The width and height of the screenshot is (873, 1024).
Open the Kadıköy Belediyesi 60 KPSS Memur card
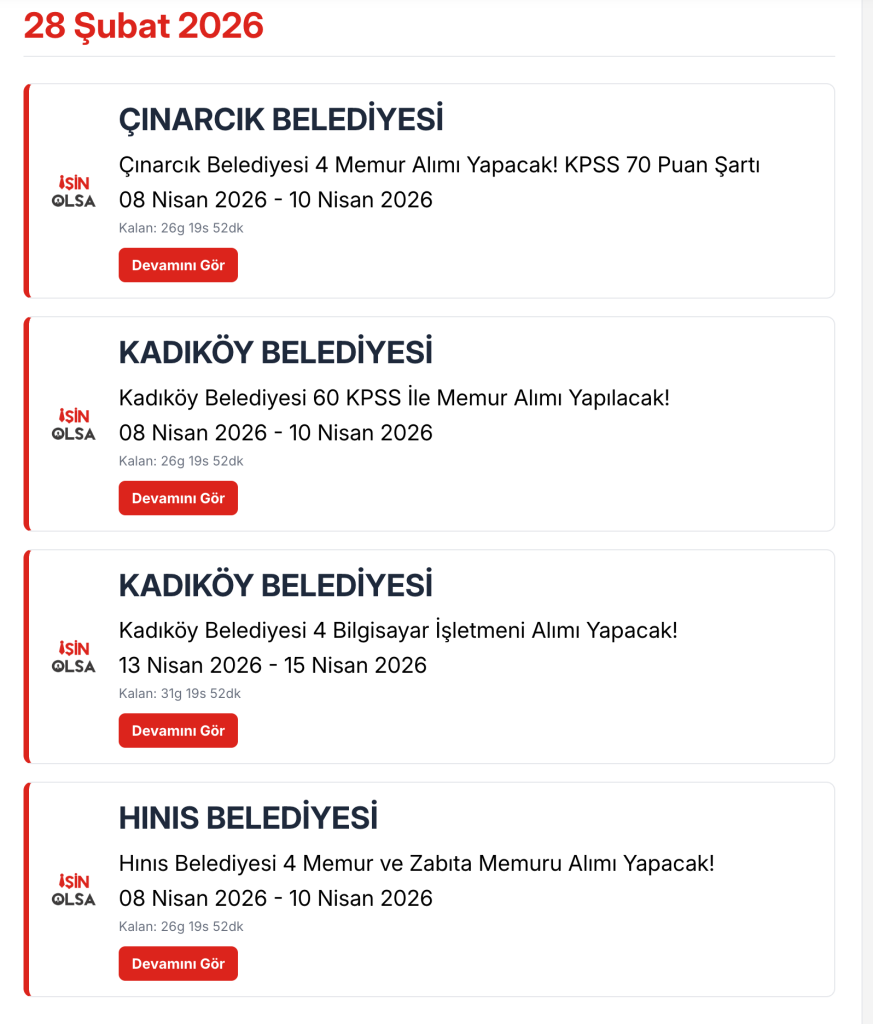(394, 398)
